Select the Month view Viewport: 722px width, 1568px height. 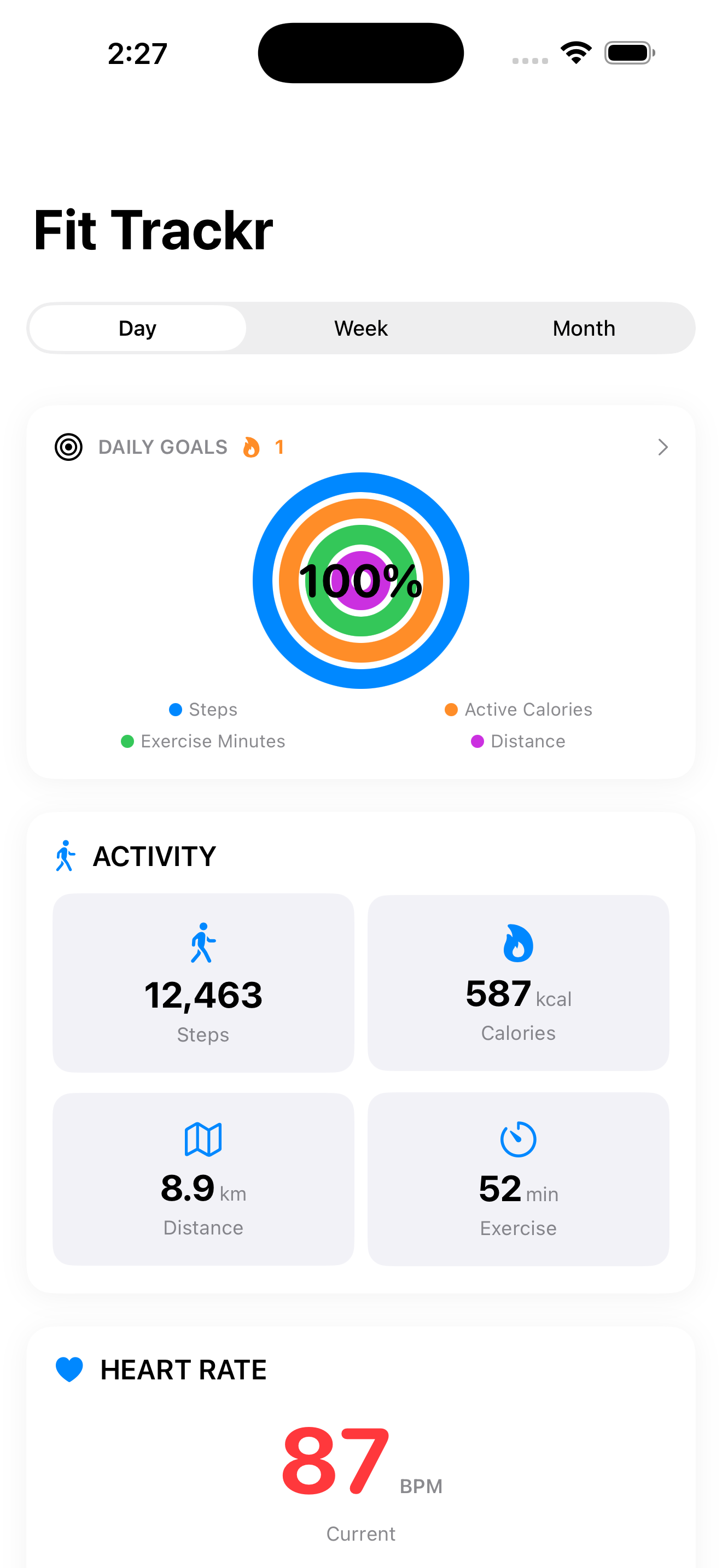[x=584, y=328]
